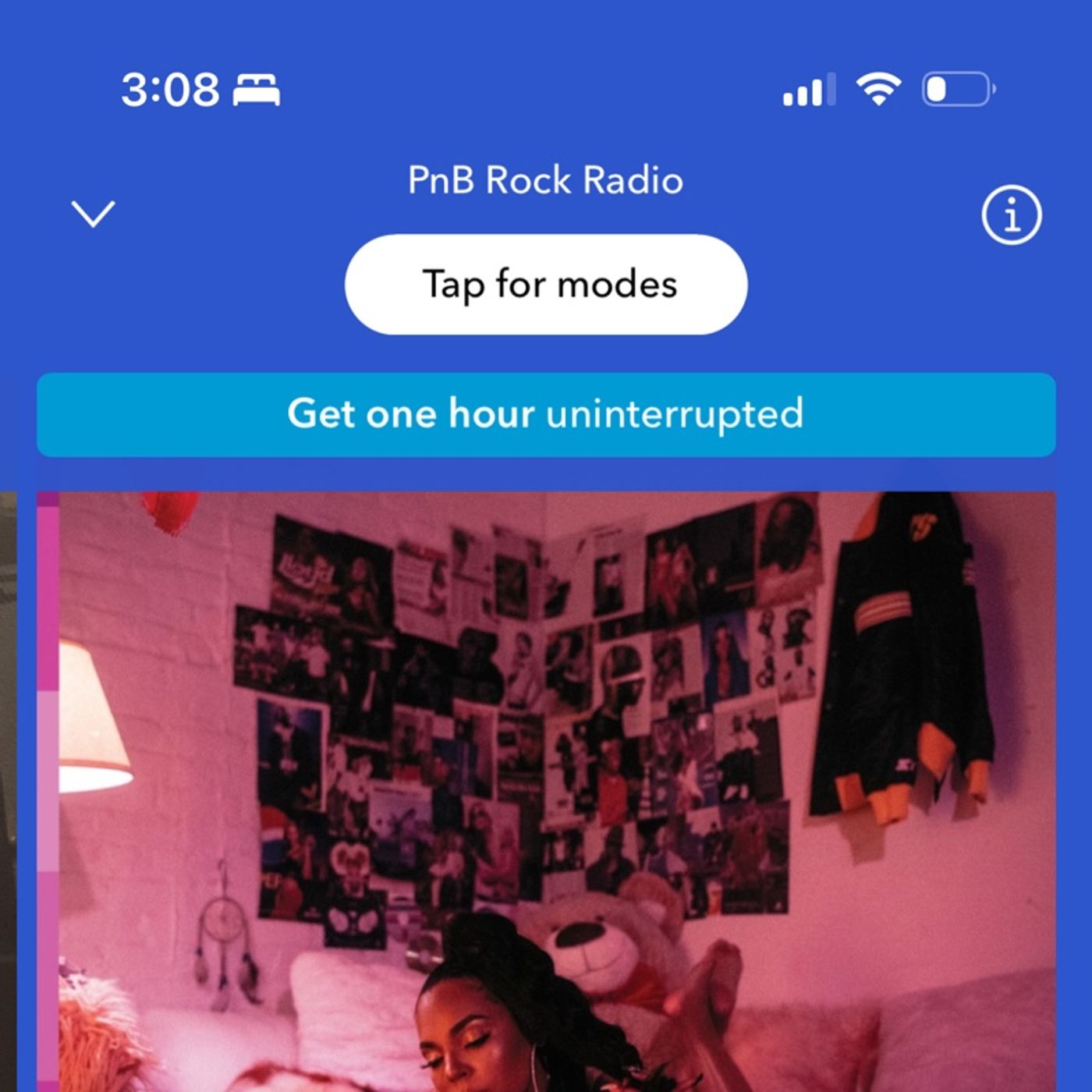Collapse the now playing screen
Screen dimensions: 1092x1092
pos(93,214)
